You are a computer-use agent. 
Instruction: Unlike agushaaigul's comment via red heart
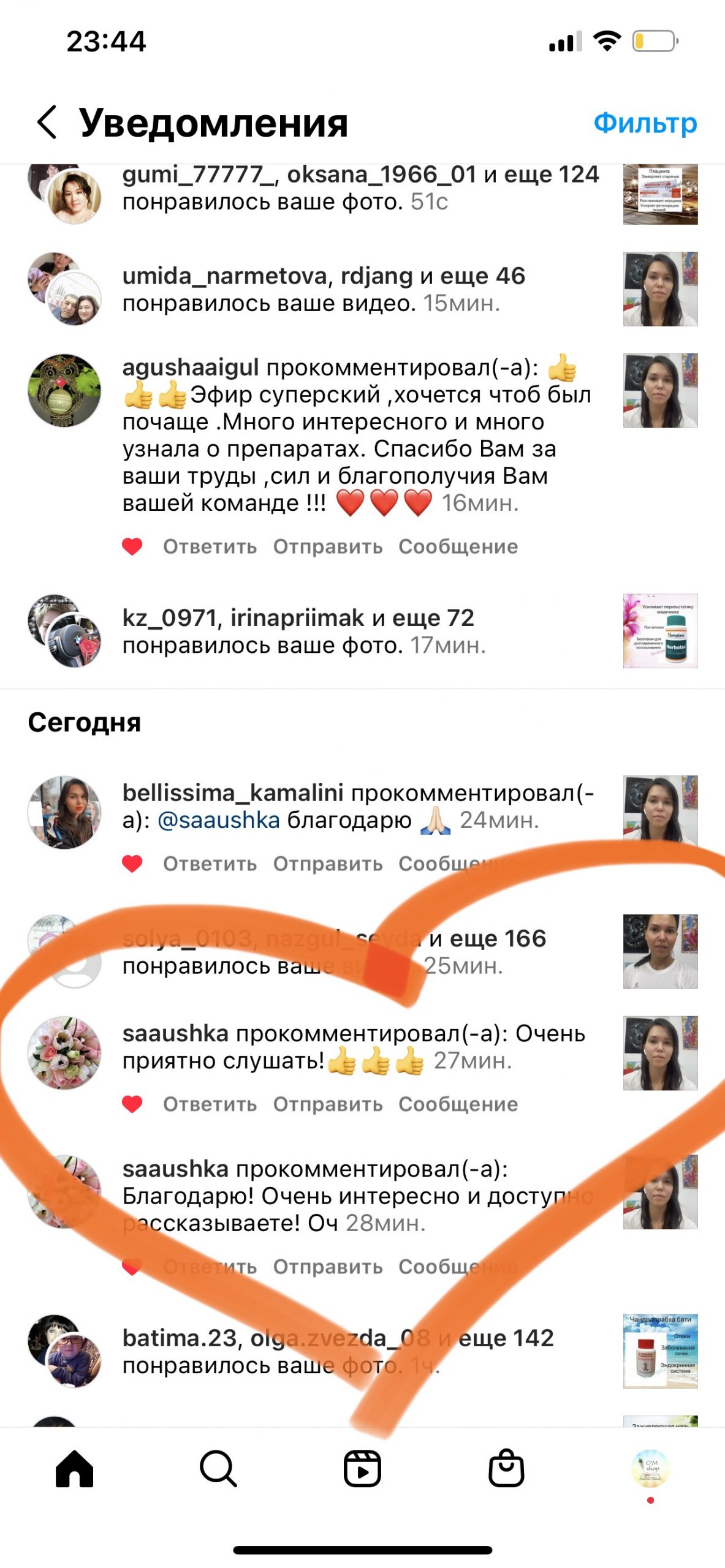132,546
